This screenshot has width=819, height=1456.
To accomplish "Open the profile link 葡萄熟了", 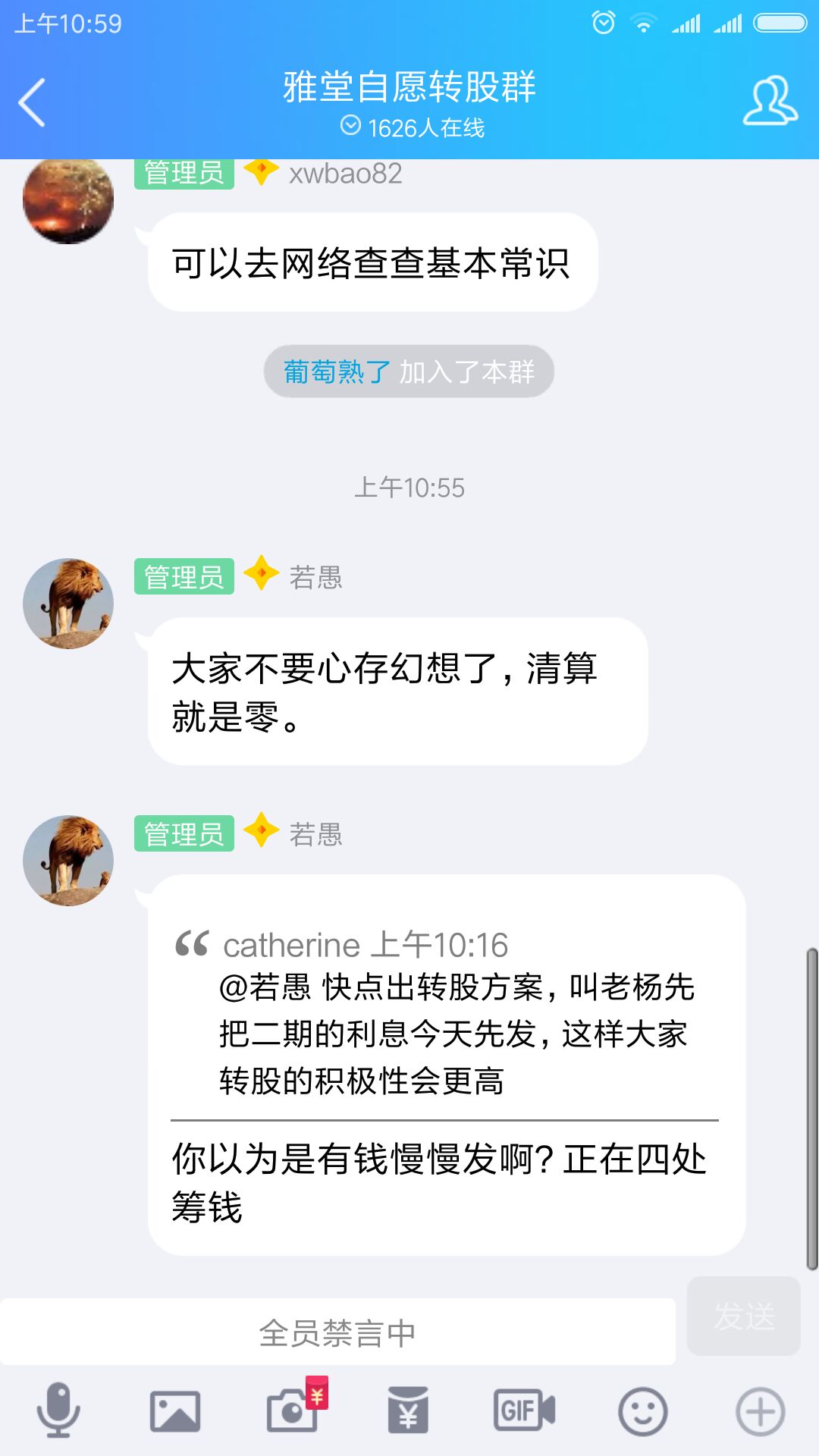I will (337, 372).
